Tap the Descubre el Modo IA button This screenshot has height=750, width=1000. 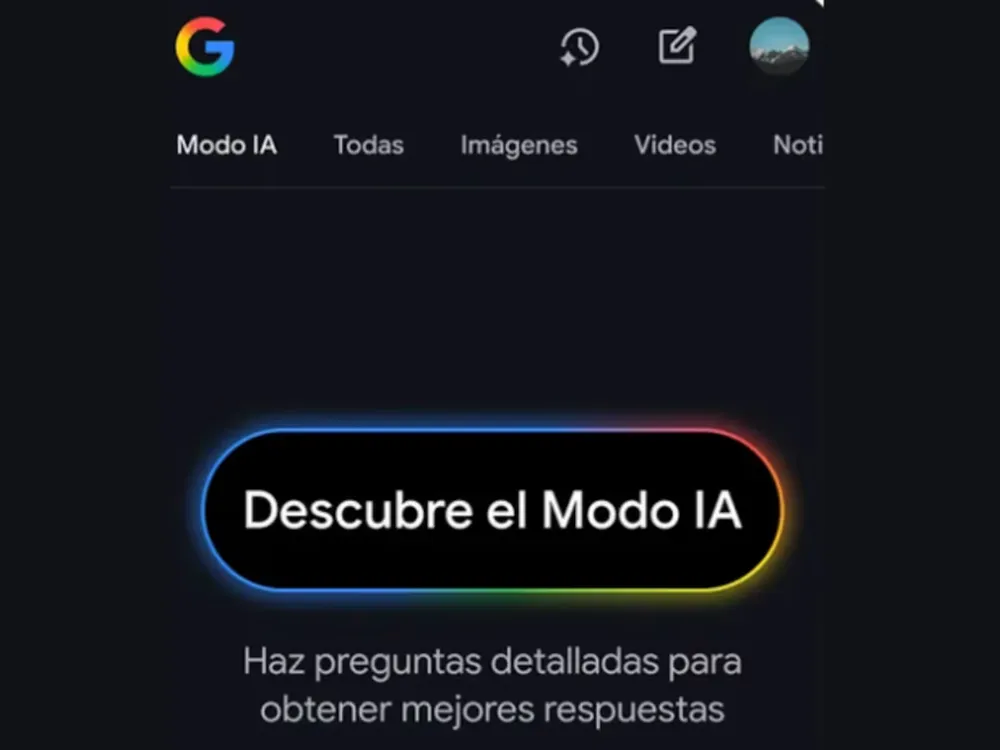pos(492,510)
